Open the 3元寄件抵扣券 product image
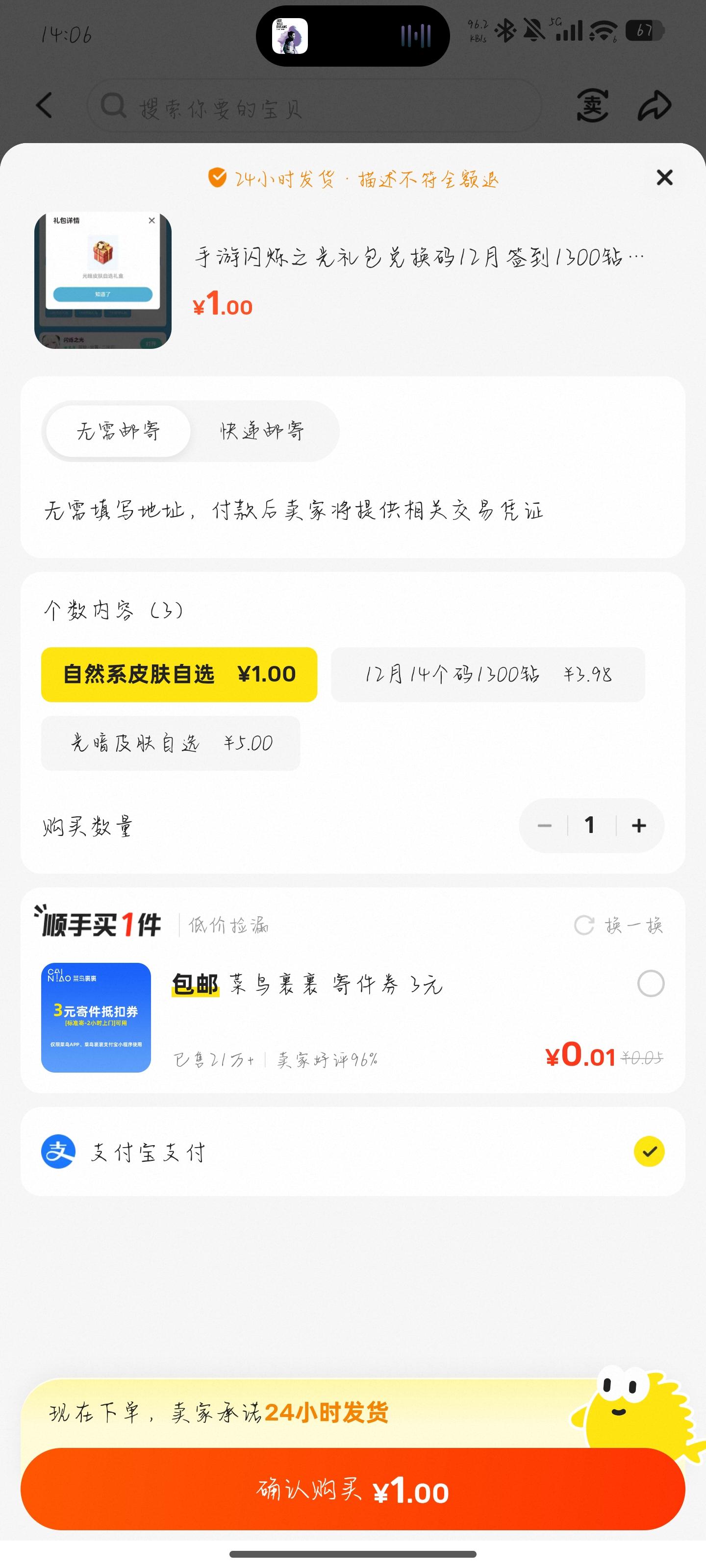 (96, 1017)
